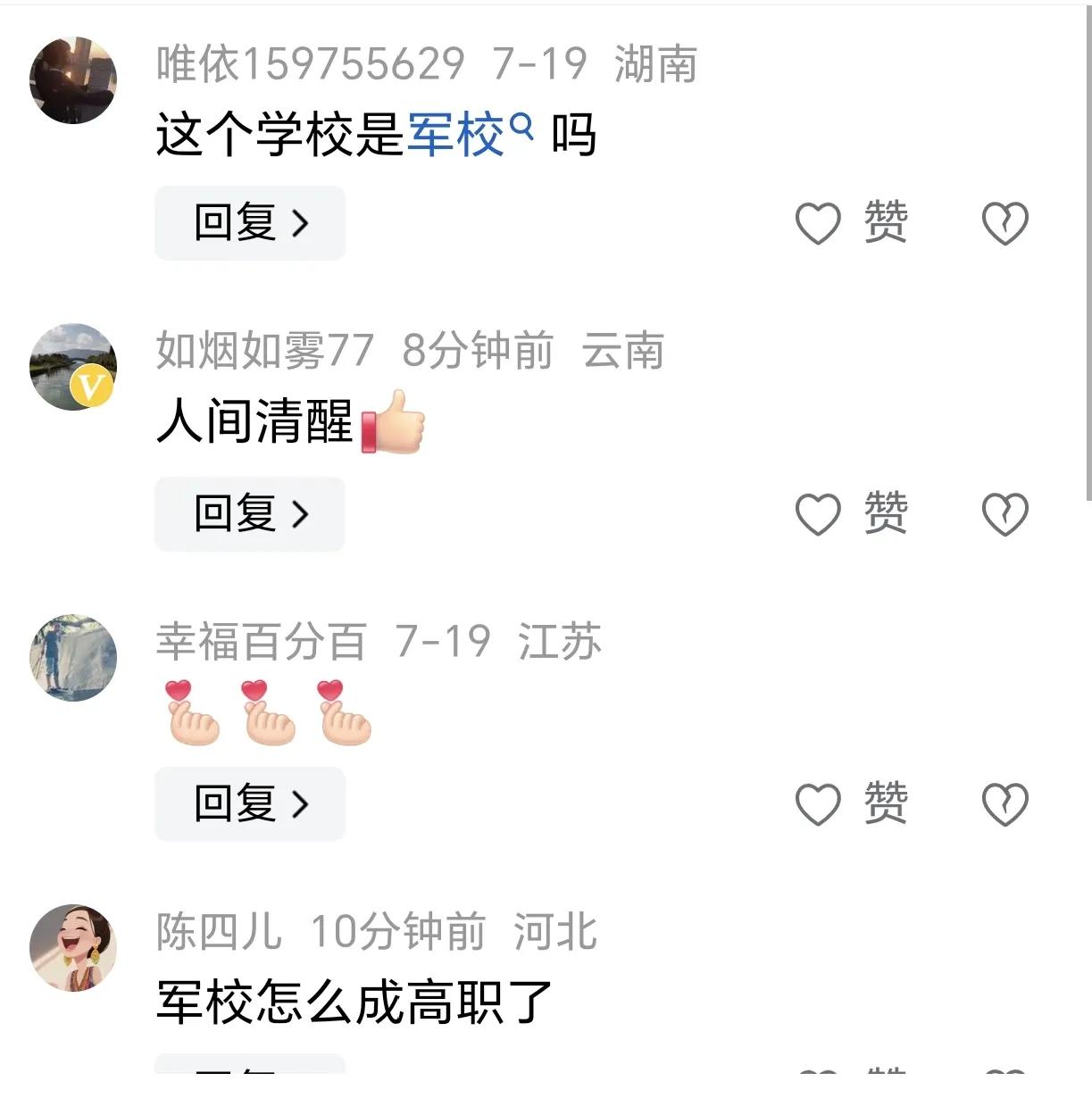
Task: Dislike 幸福百分百's comment
Action: (1005, 803)
